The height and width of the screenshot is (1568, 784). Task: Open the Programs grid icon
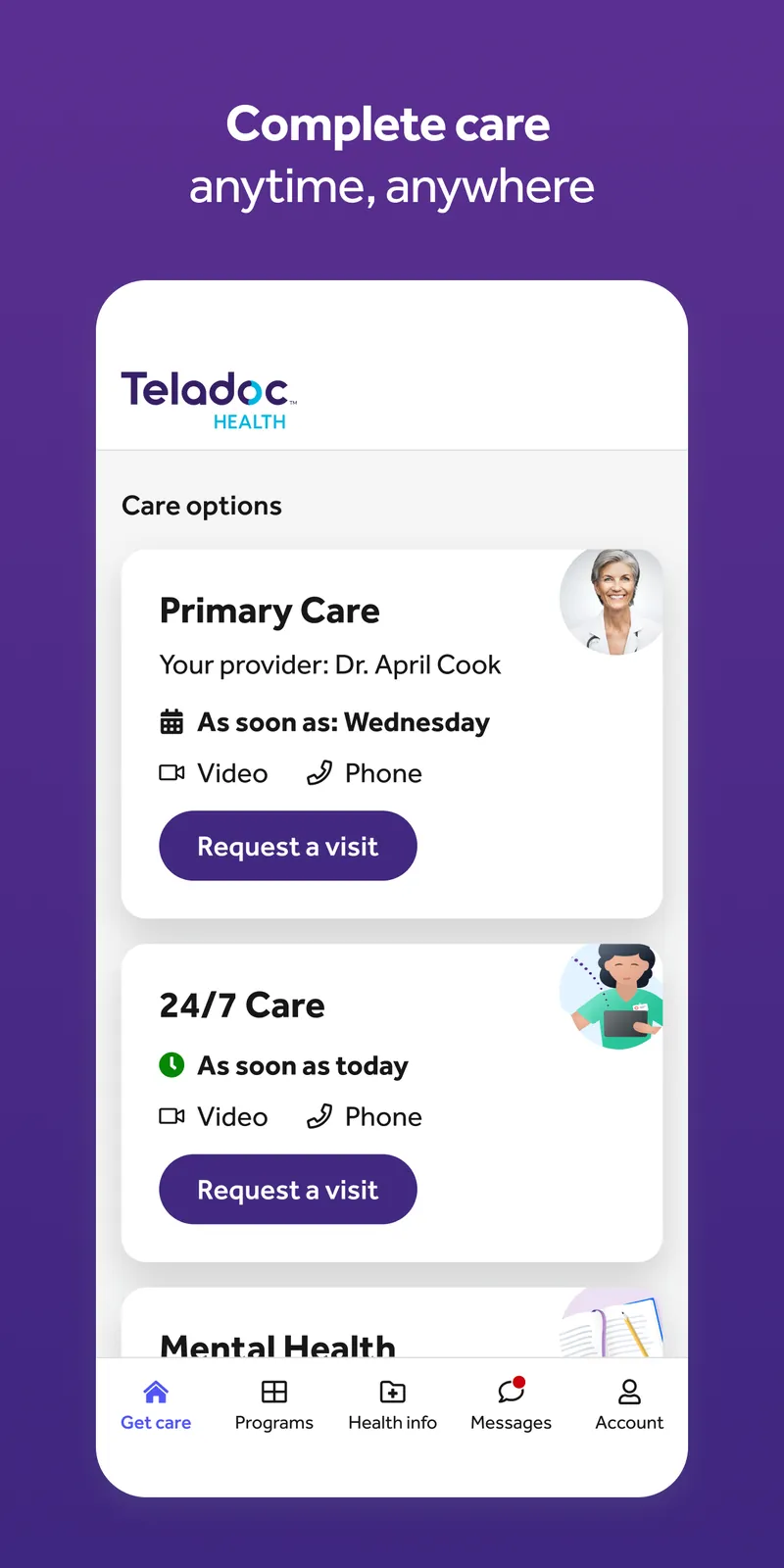(x=273, y=1391)
